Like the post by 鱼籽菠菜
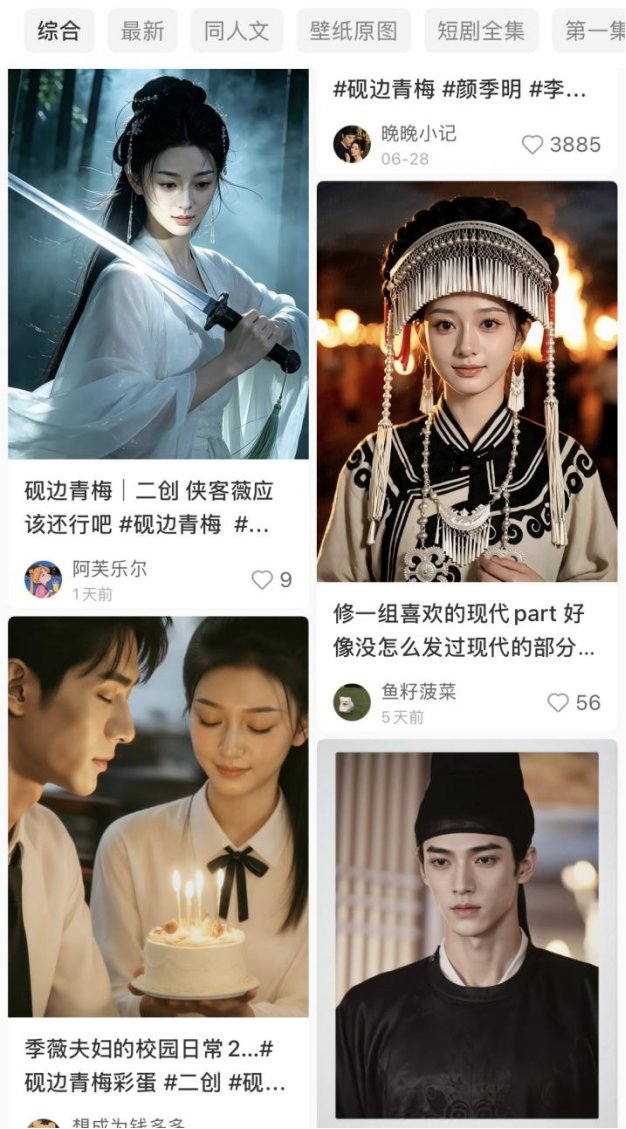The image size is (626, 1129). point(574,703)
